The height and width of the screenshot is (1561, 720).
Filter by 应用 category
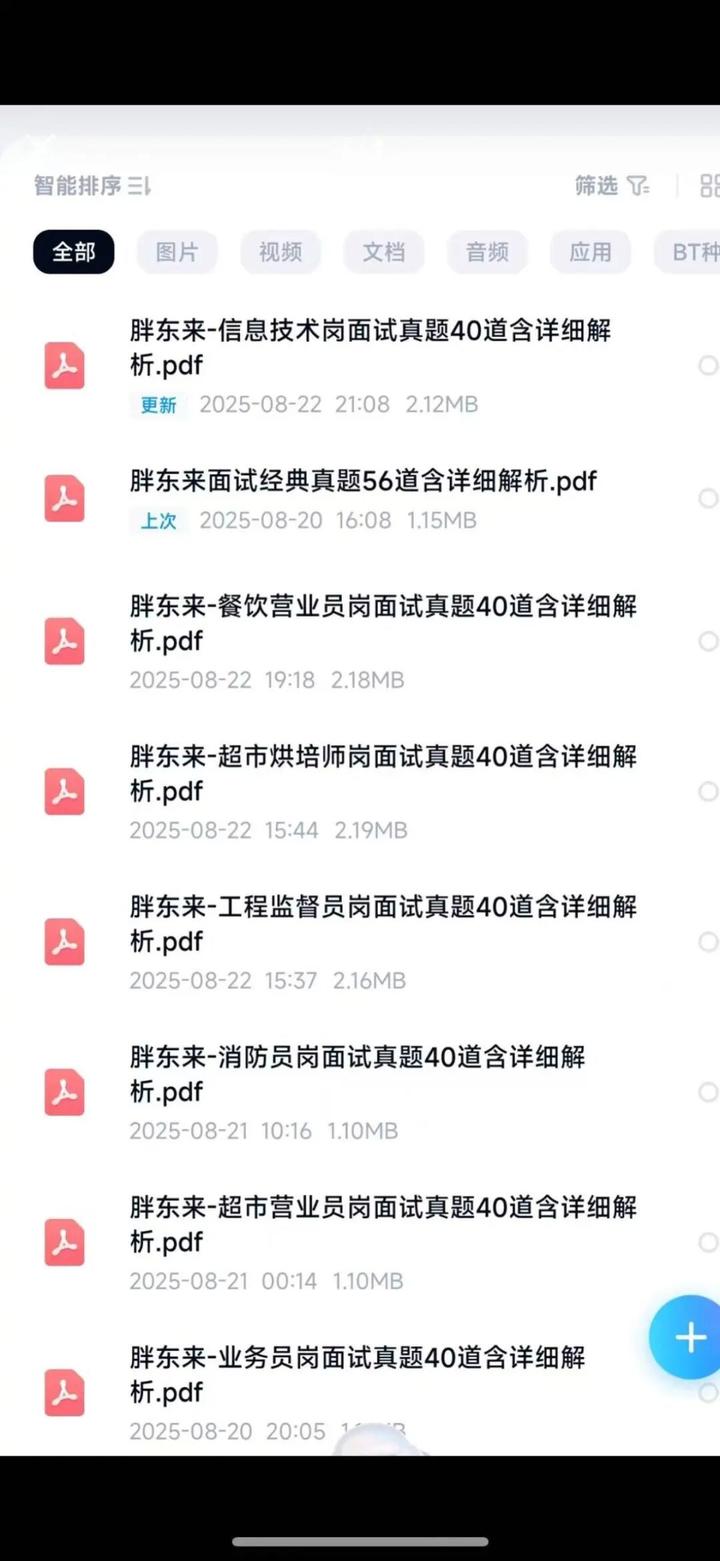click(590, 252)
